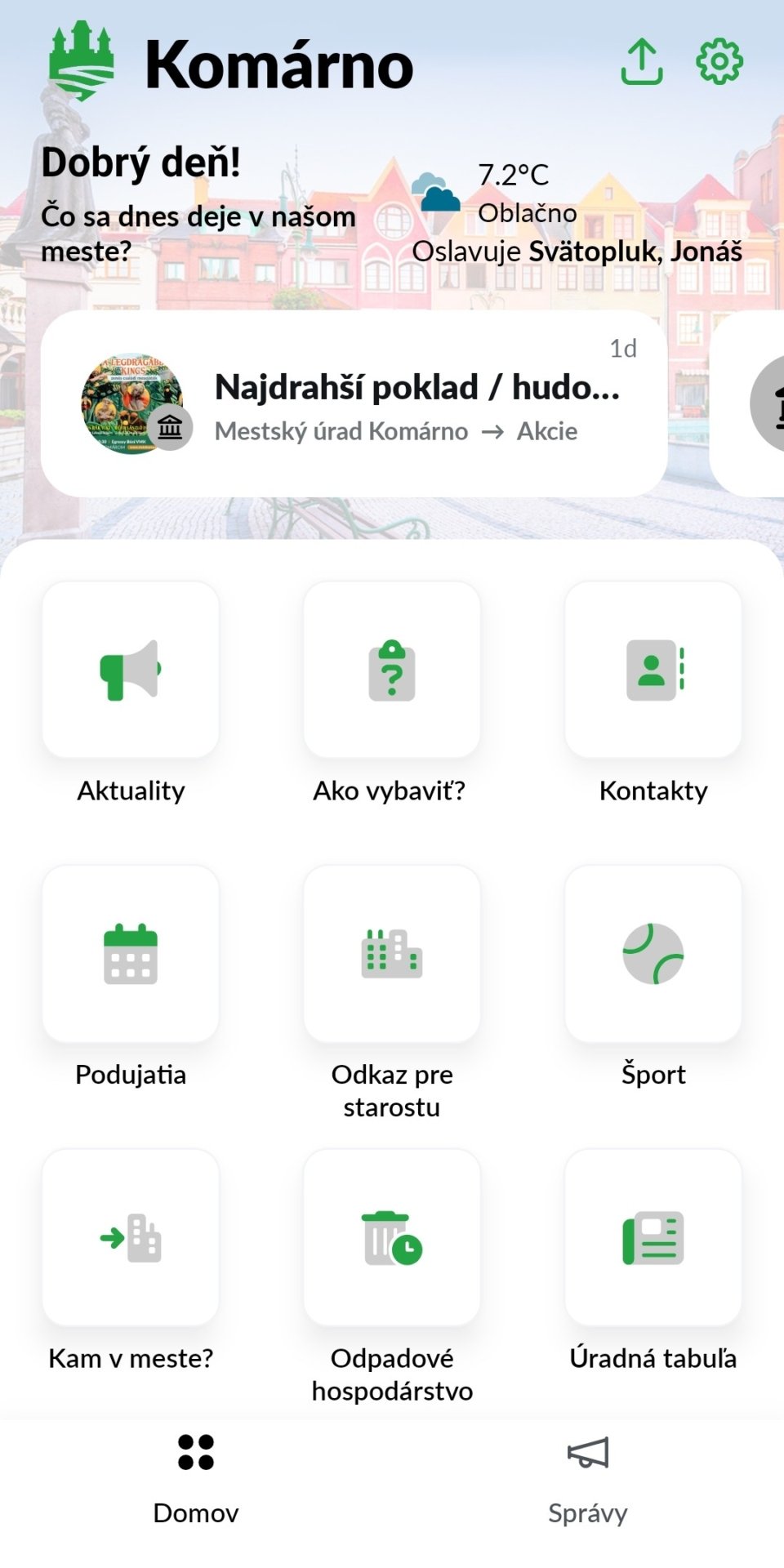Viewport: 784px width, 1568px height.
Task: Switch to the Správy tab
Action: [x=588, y=1478]
